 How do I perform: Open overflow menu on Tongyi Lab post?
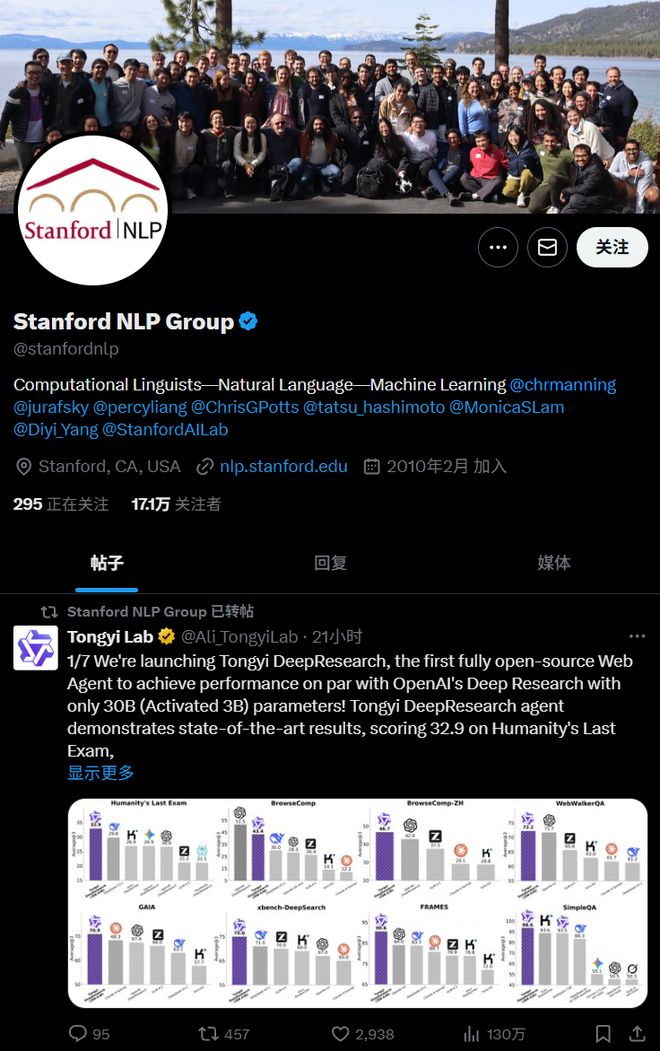coord(637,636)
